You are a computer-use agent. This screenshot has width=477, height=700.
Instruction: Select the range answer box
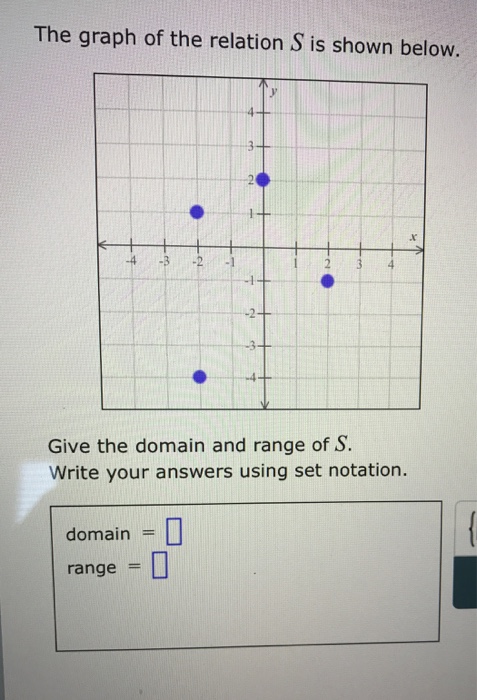coord(160,565)
